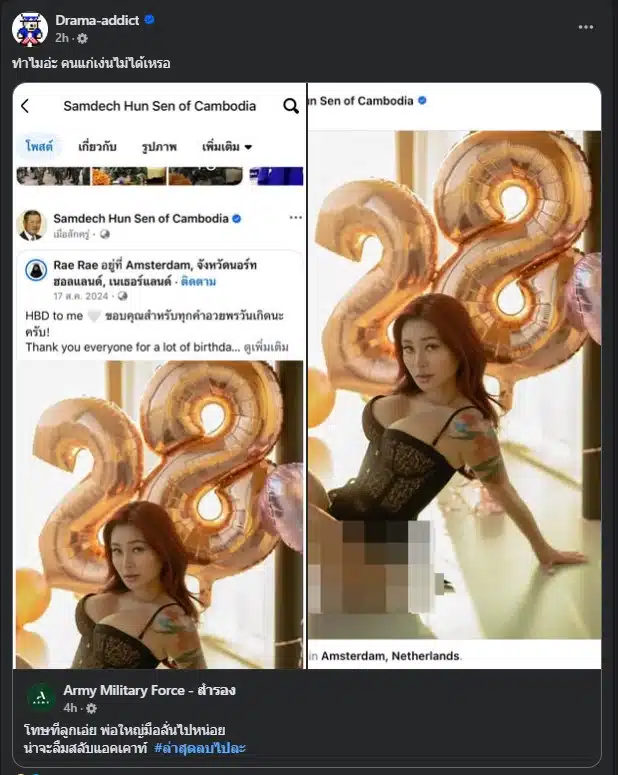Tap the hashtag #ล่าสุดลบไปละ
618x775 pixels.
point(200,748)
